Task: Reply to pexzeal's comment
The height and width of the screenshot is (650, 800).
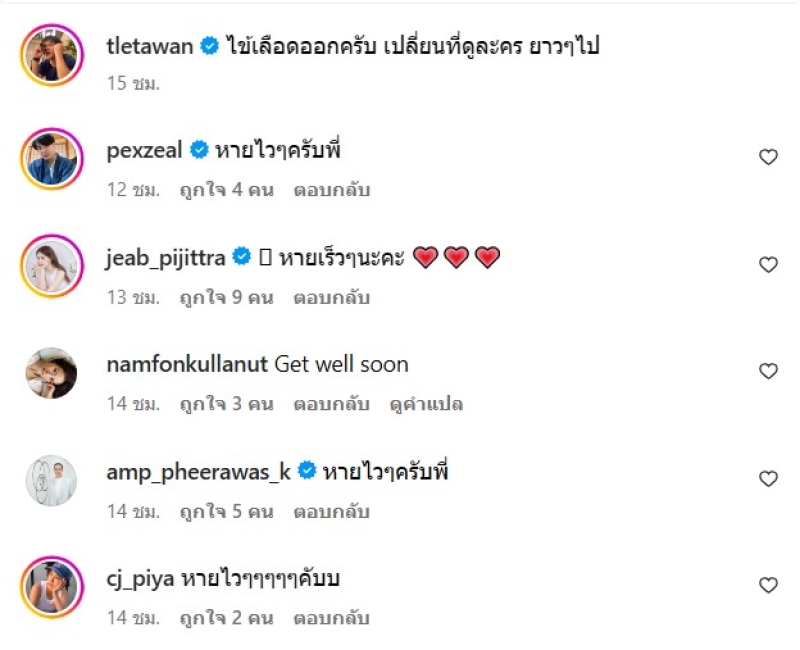Action: click(x=331, y=189)
